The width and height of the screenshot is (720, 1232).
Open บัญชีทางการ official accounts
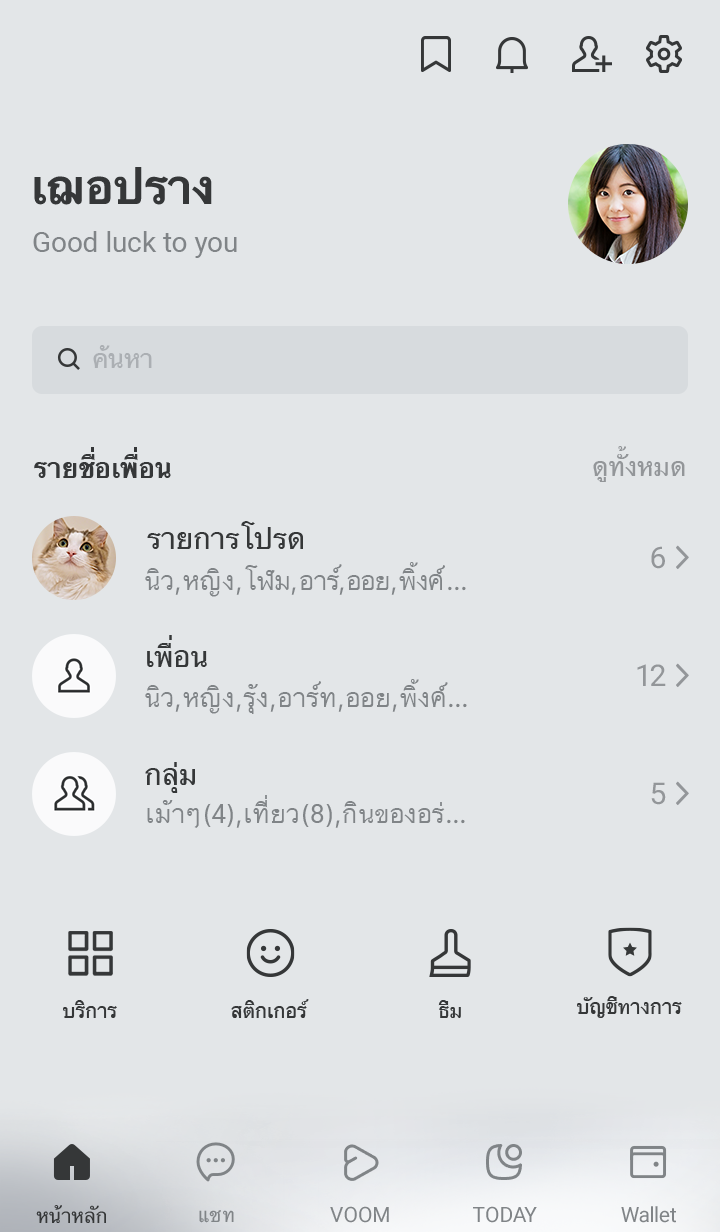point(629,972)
